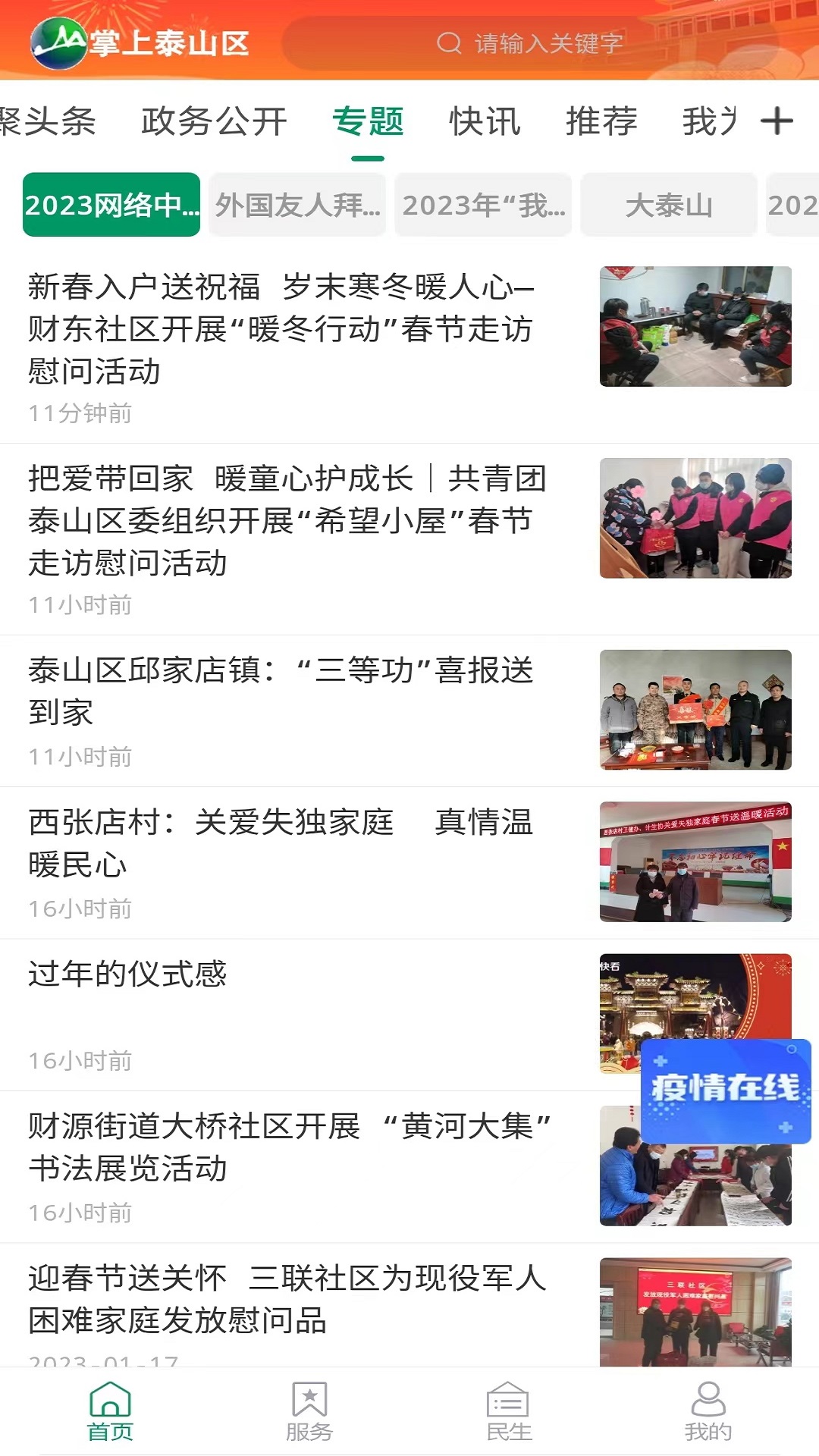
Task: Open the plus icon to add channels
Action: tap(777, 121)
